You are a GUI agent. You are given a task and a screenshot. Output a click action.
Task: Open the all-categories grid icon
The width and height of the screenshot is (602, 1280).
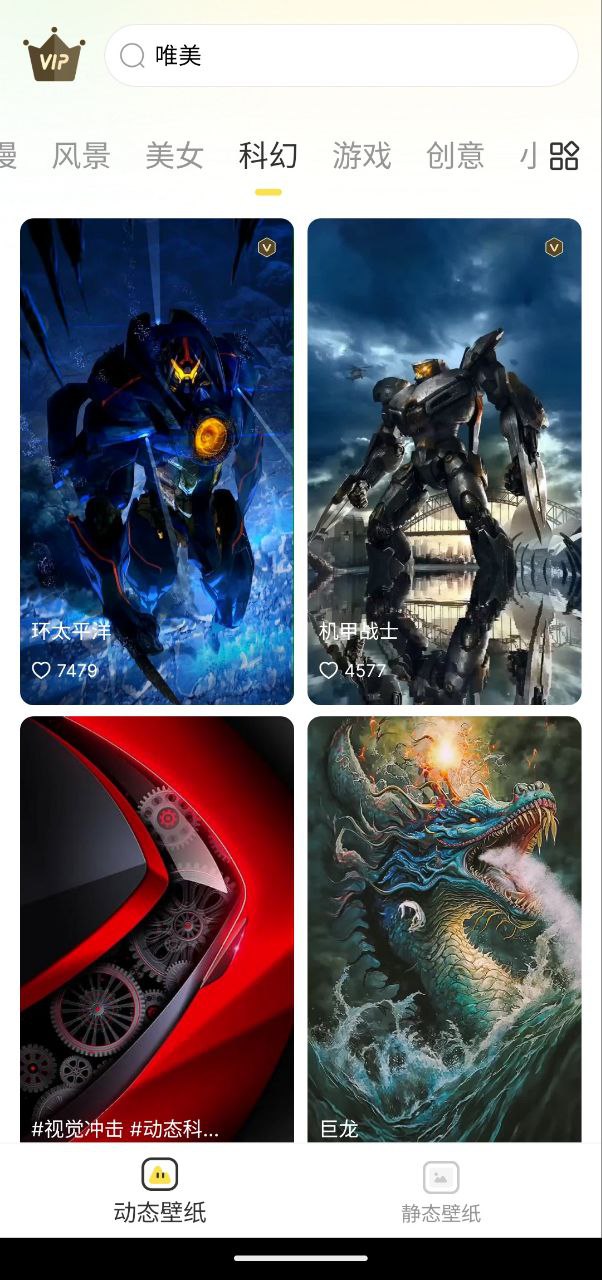(565, 156)
